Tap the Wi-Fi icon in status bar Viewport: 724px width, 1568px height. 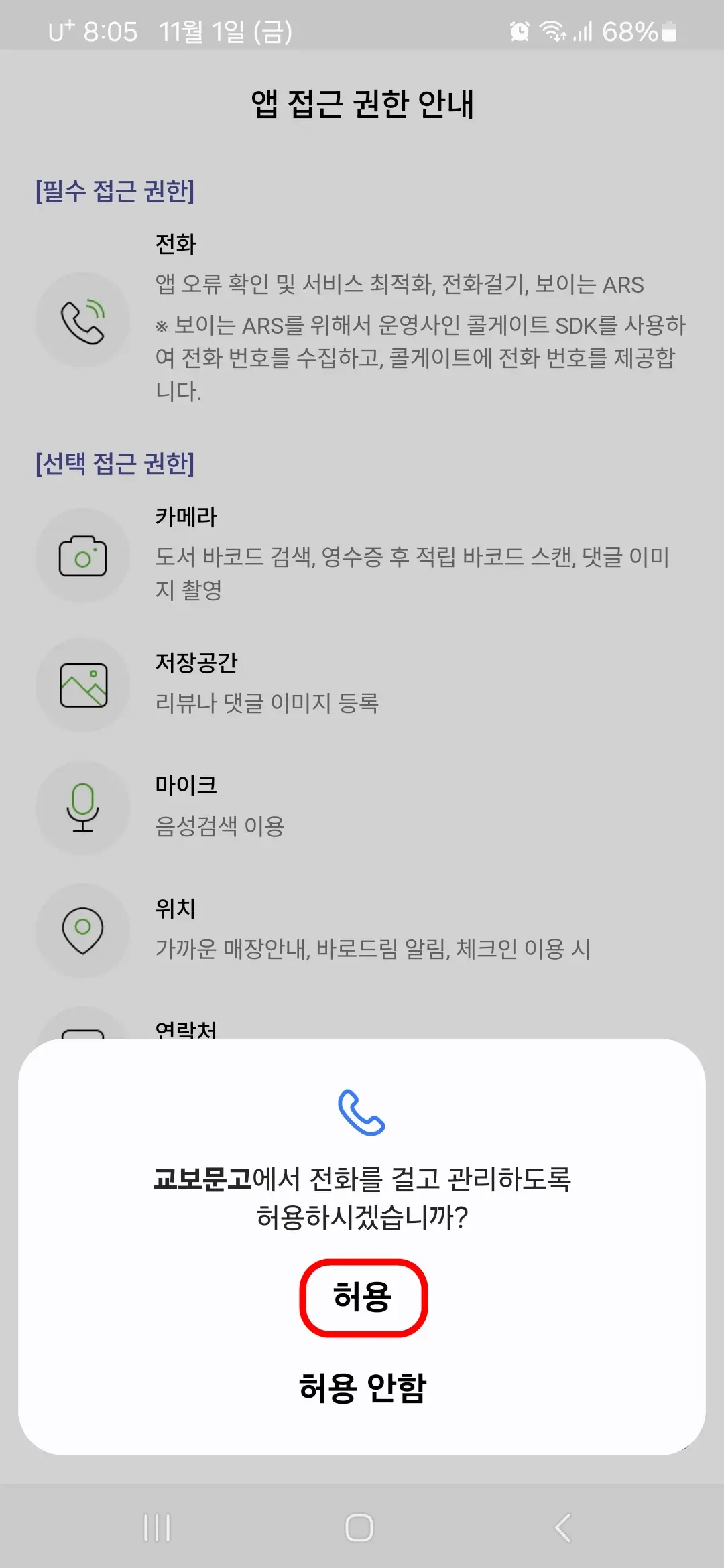tap(552, 30)
